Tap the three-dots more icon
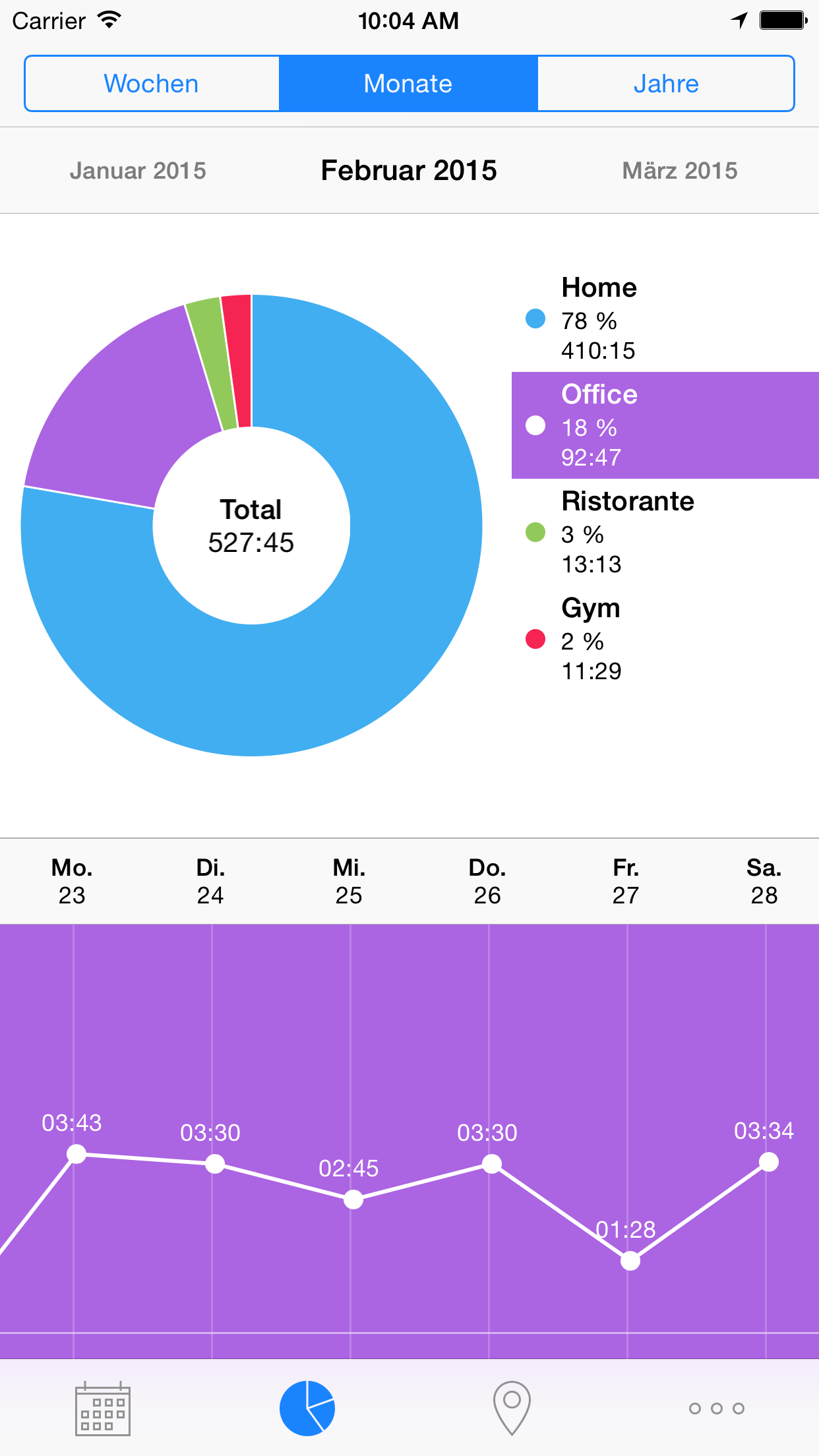Viewport: 819px width, 1456px height. click(x=715, y=1409)
